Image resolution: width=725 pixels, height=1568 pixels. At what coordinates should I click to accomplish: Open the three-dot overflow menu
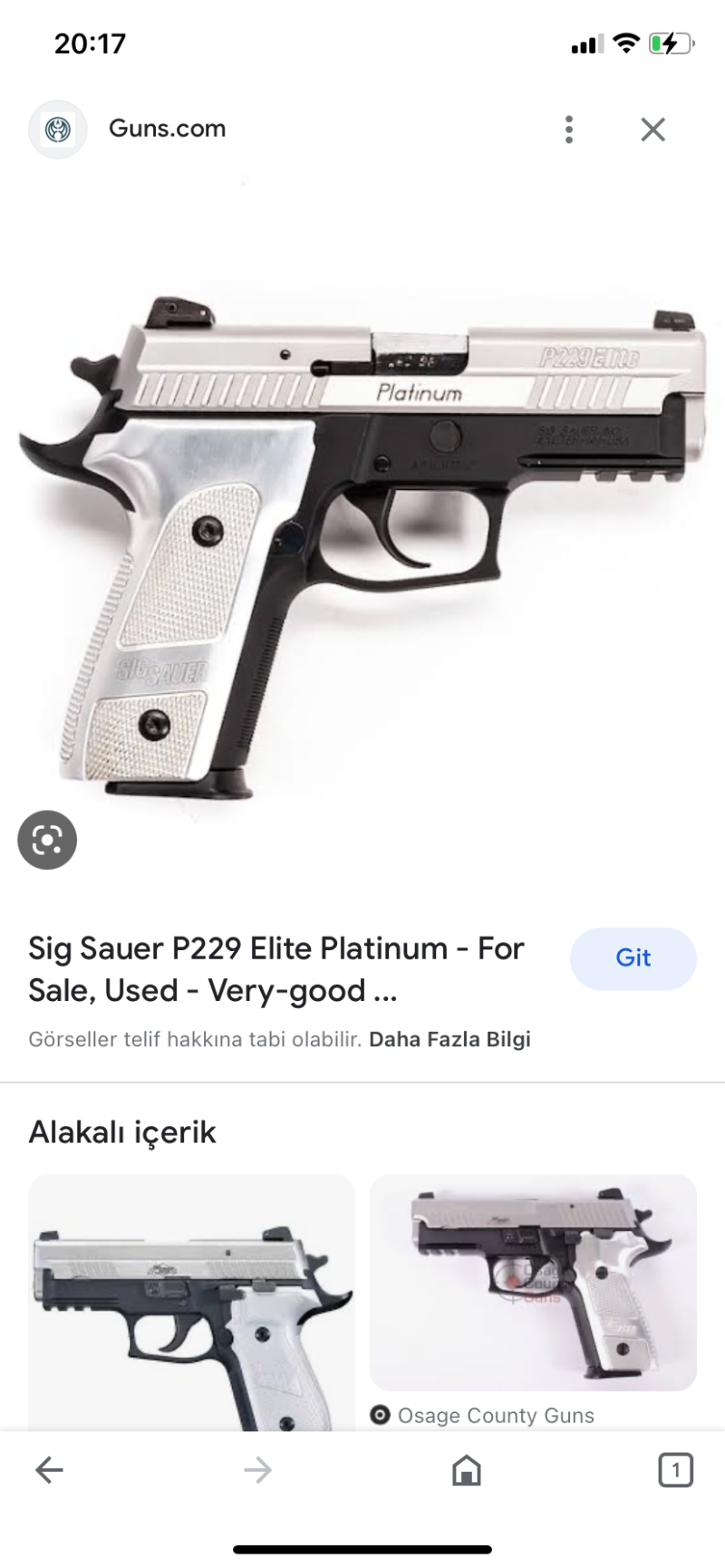[569, 130]
